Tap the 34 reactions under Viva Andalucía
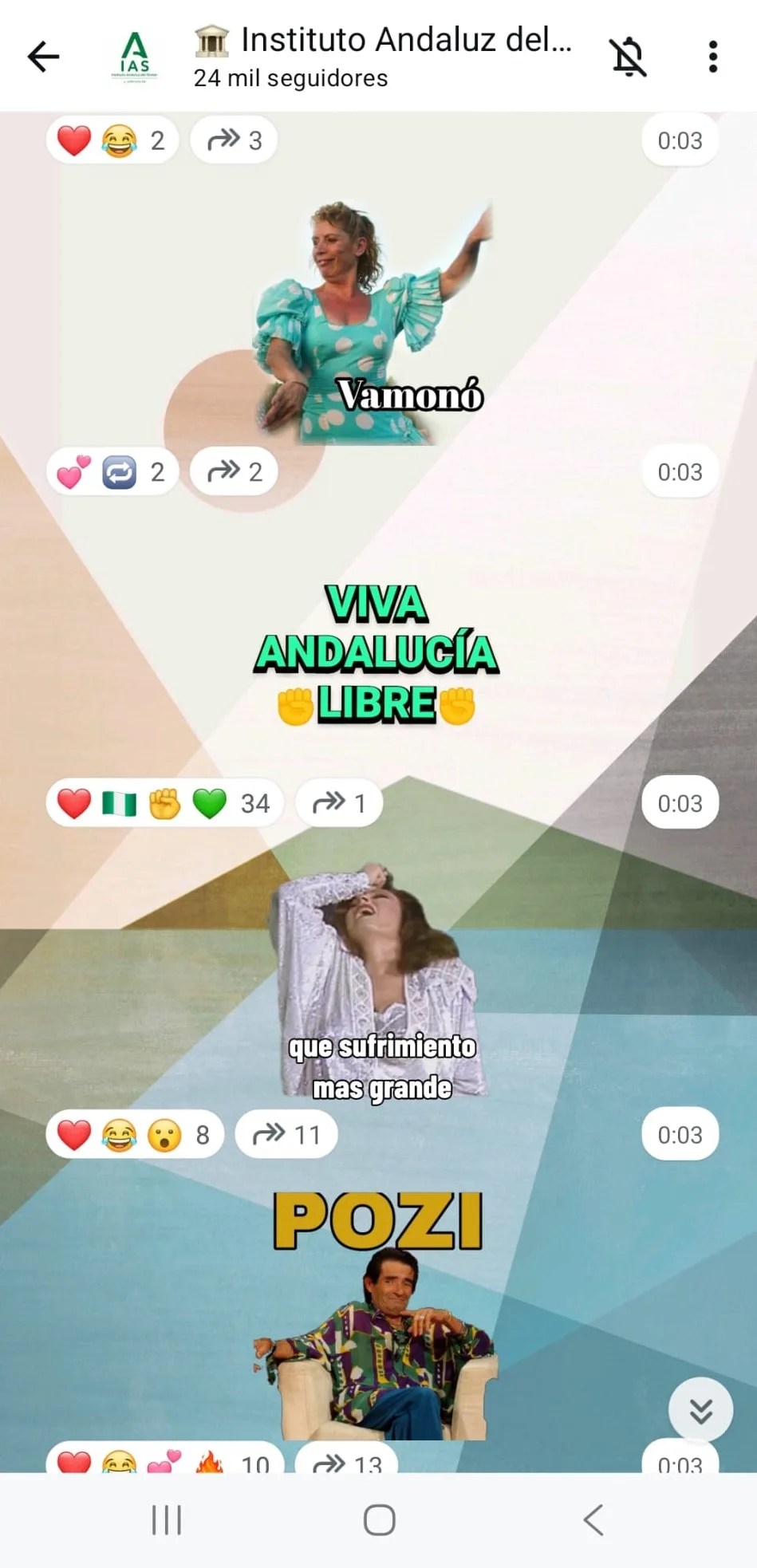Screen dimensions: 757x1568 164,803
